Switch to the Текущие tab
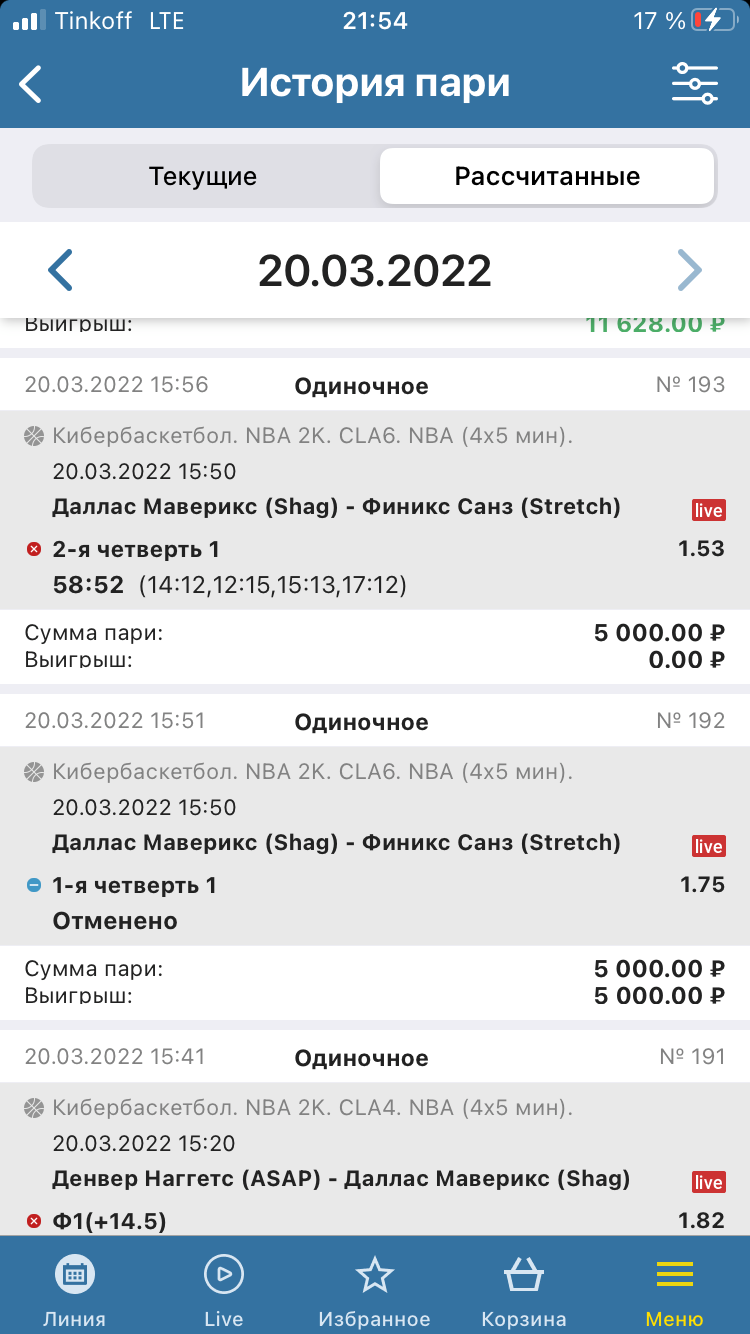 tap(203, 177)
